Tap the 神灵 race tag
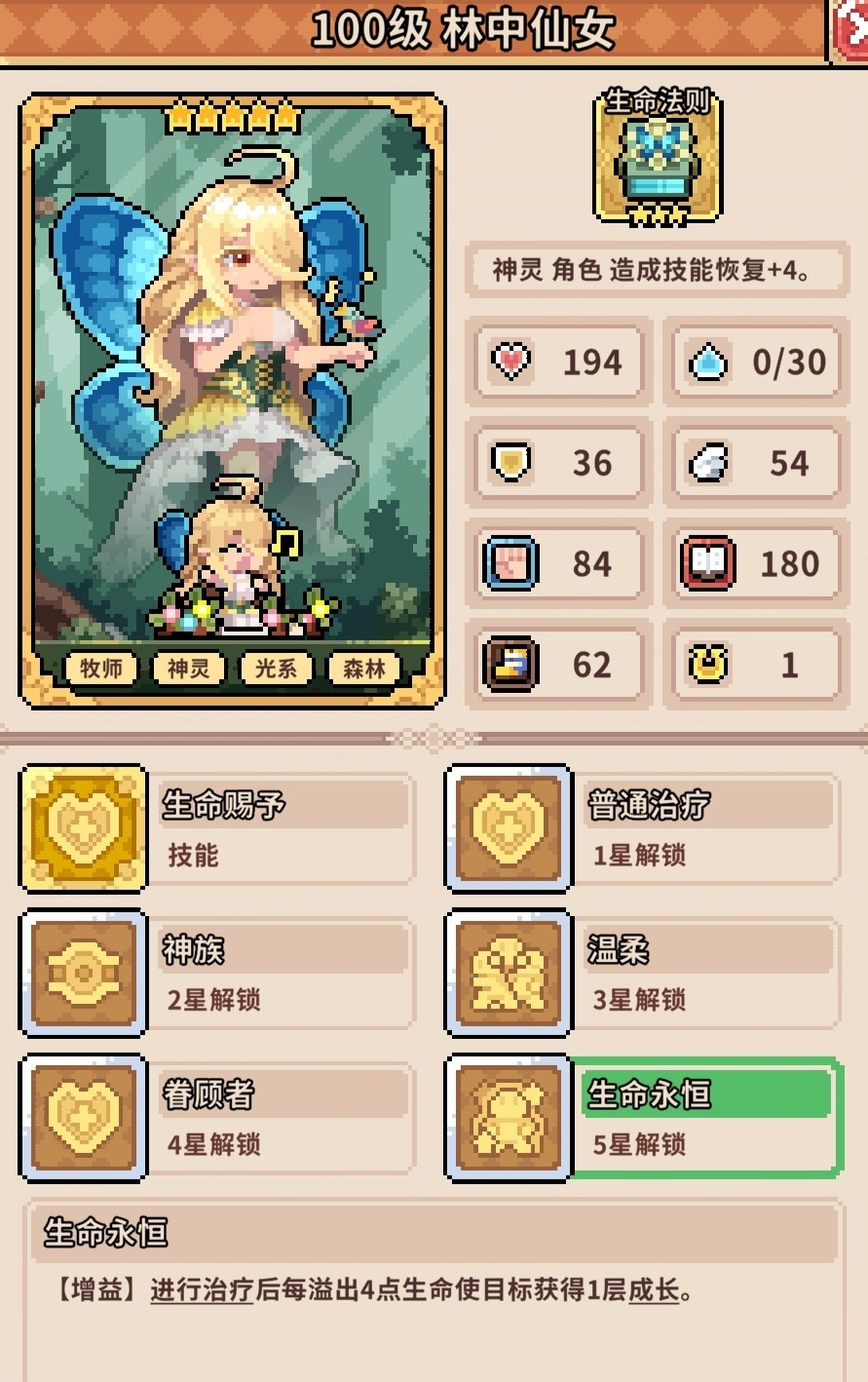Screen dimensions: 868x1382 (x=188, y=669)
